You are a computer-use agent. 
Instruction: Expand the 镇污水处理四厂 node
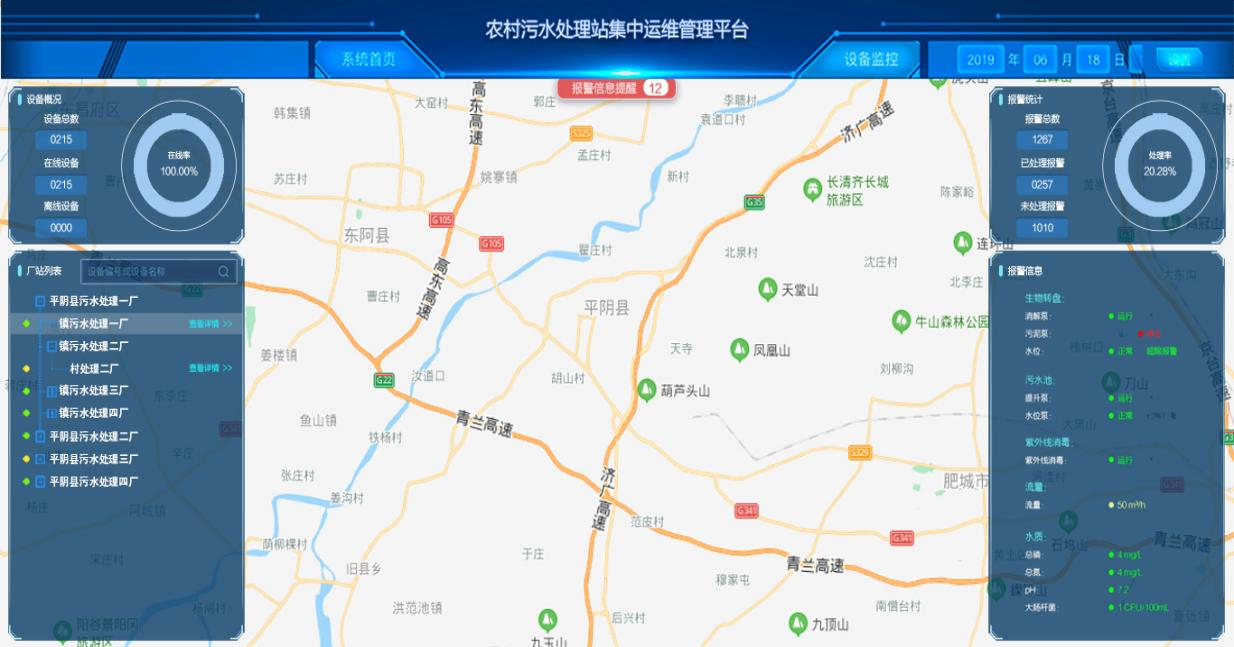[x=52, y=413]
